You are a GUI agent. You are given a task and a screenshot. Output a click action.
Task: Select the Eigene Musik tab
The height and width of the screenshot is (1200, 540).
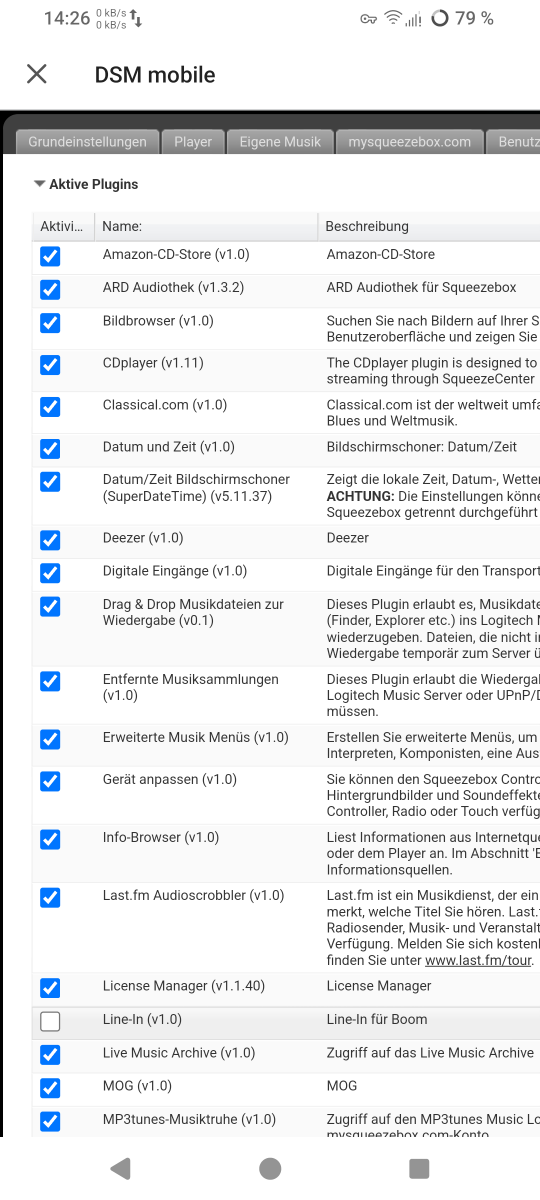tap(280, 142)
